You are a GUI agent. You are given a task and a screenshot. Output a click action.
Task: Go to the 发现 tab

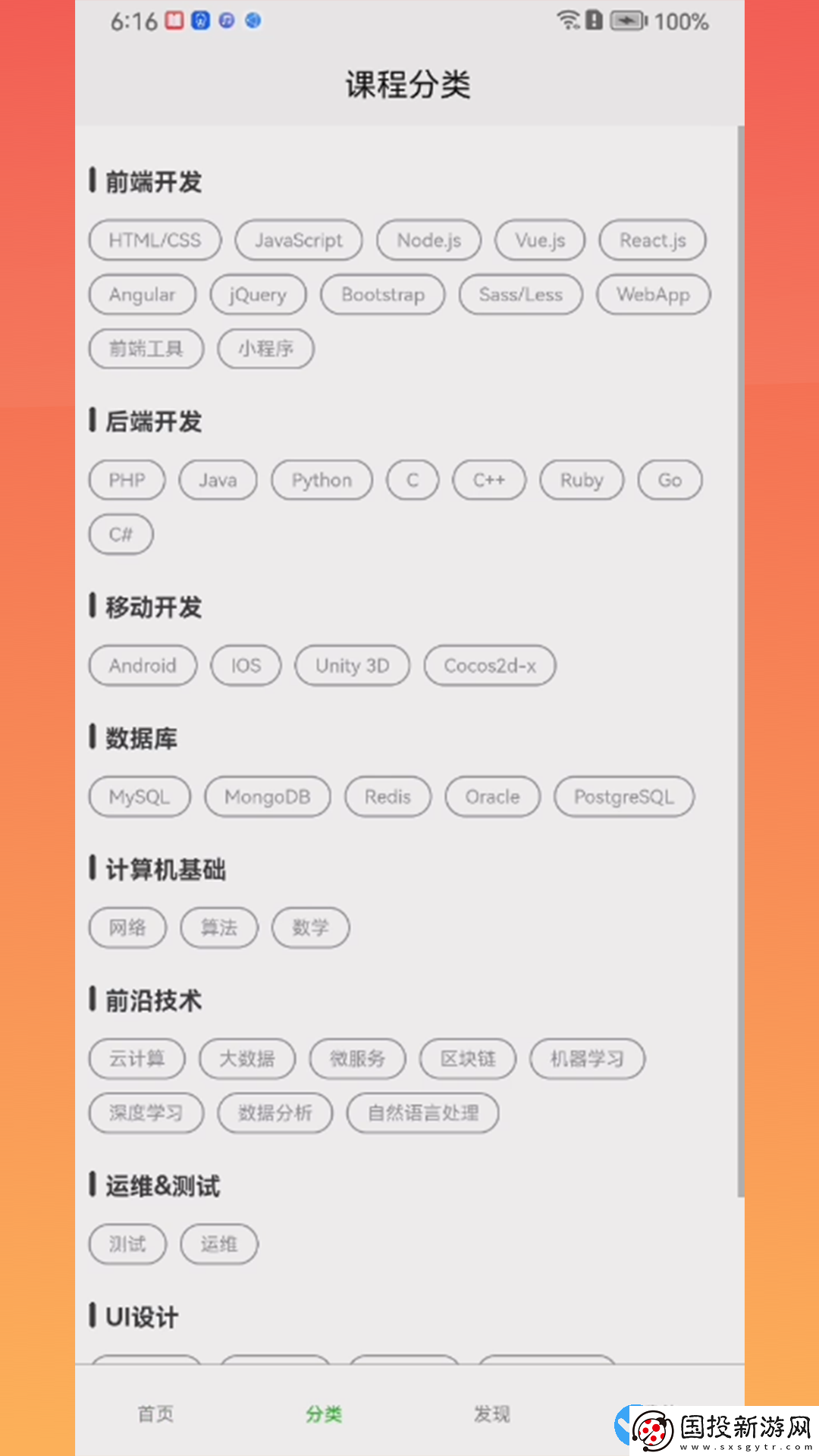(492, 1414)
